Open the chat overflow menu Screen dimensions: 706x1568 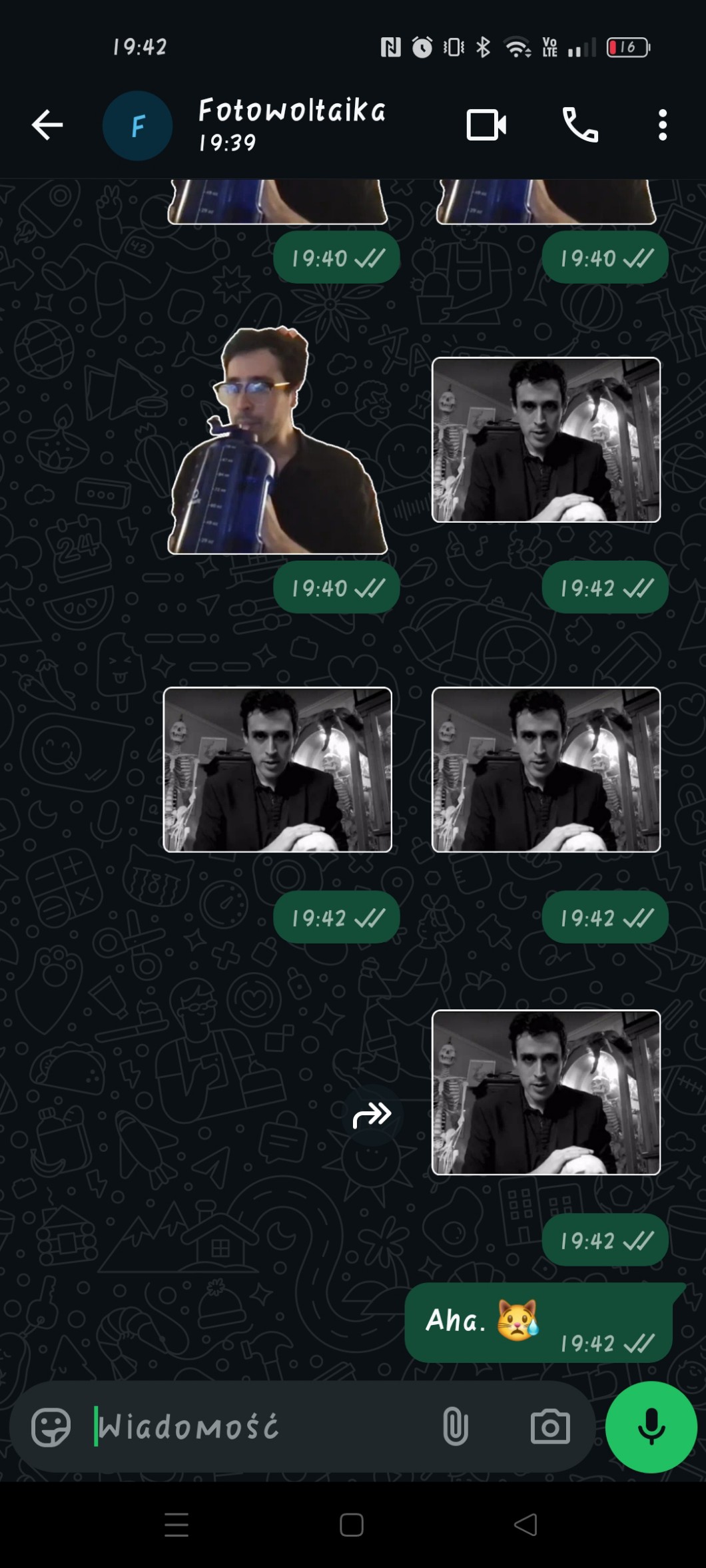coord(662,125)
